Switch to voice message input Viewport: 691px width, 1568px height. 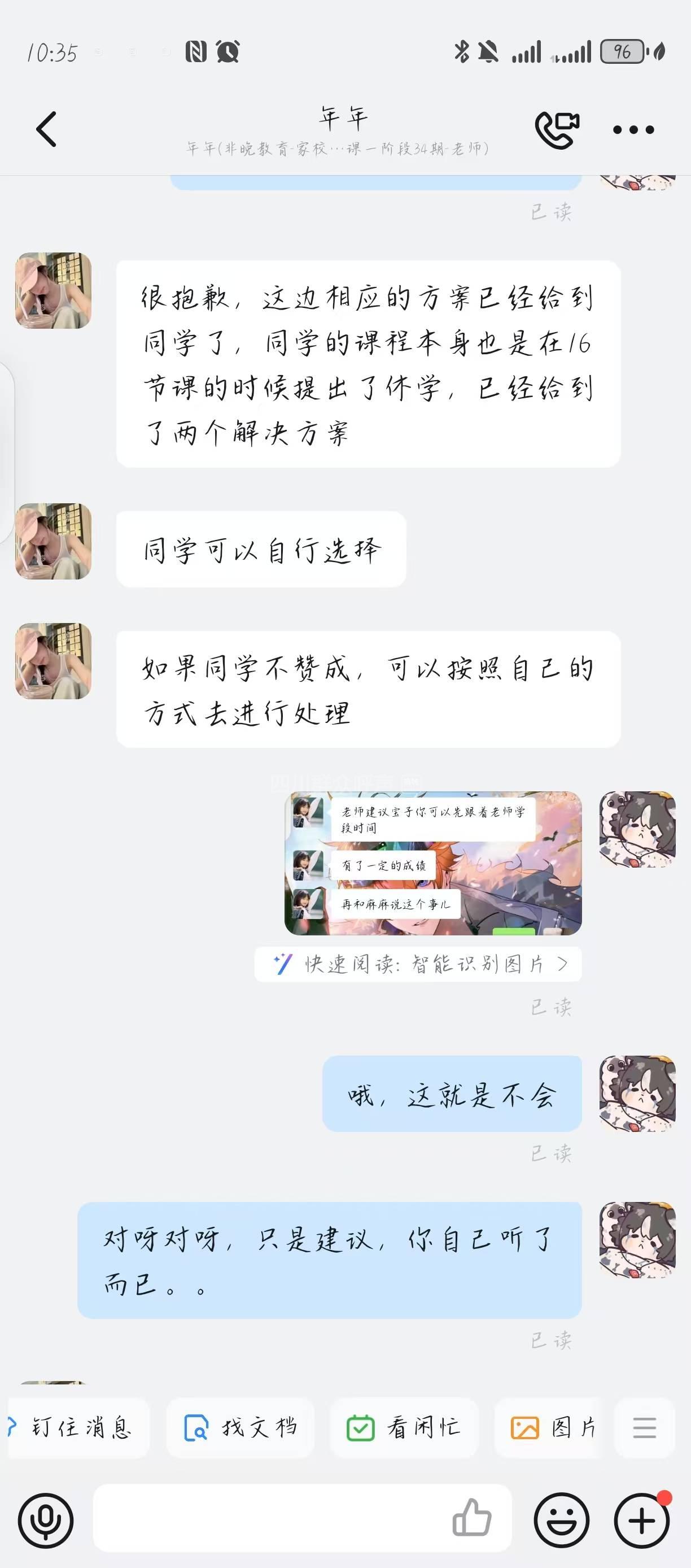46,1520
